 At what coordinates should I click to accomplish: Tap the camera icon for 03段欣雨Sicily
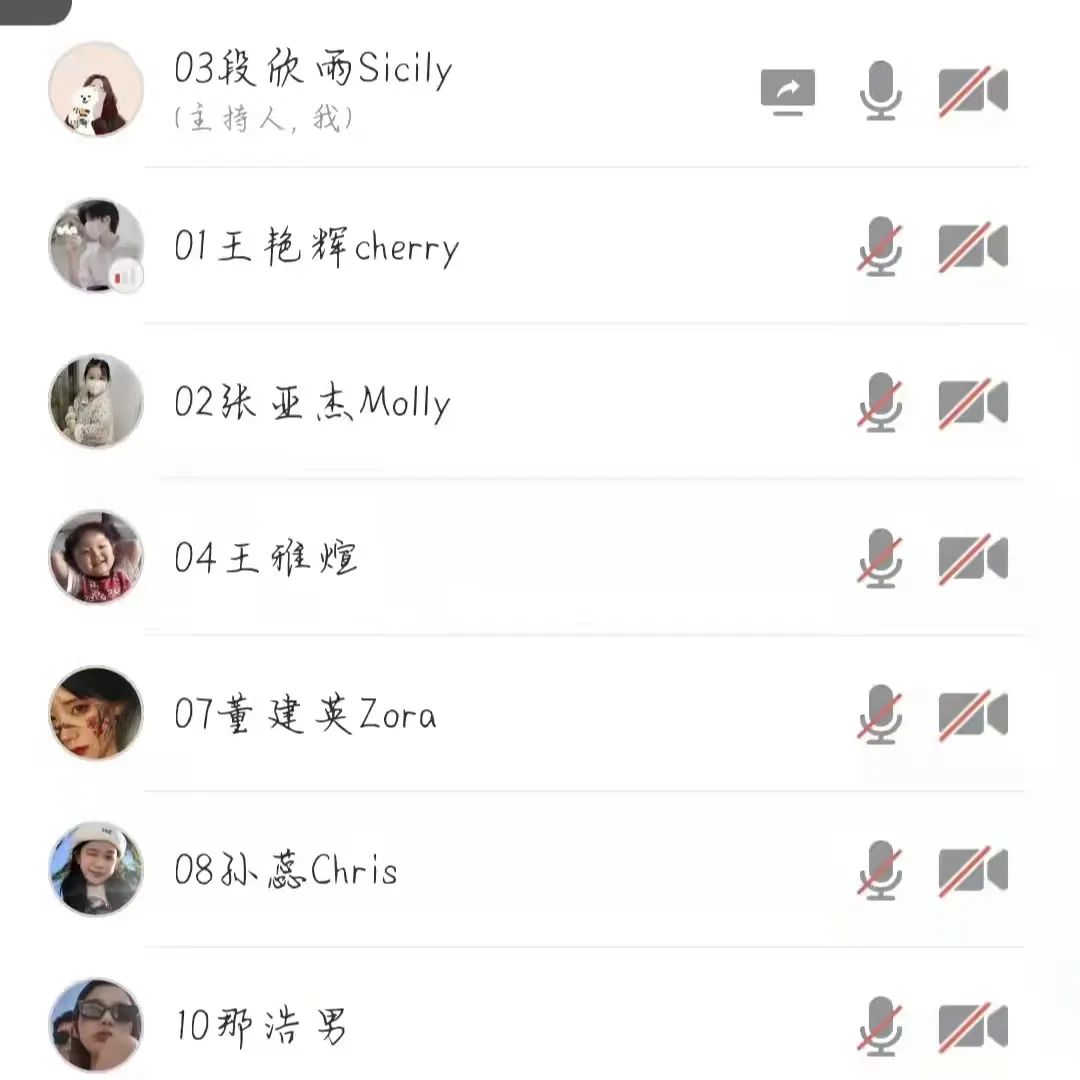pos(972,92)
